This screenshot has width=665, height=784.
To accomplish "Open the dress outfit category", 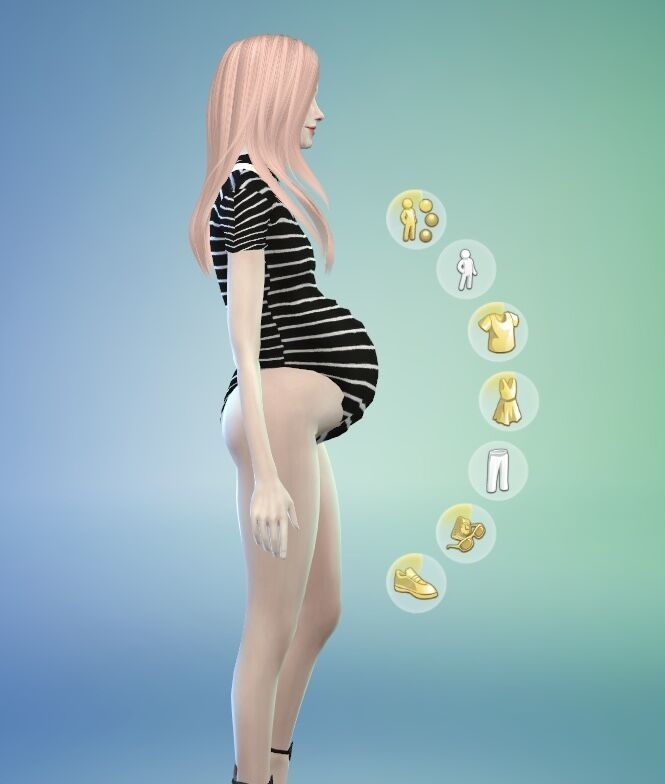I will click(508, 401).
